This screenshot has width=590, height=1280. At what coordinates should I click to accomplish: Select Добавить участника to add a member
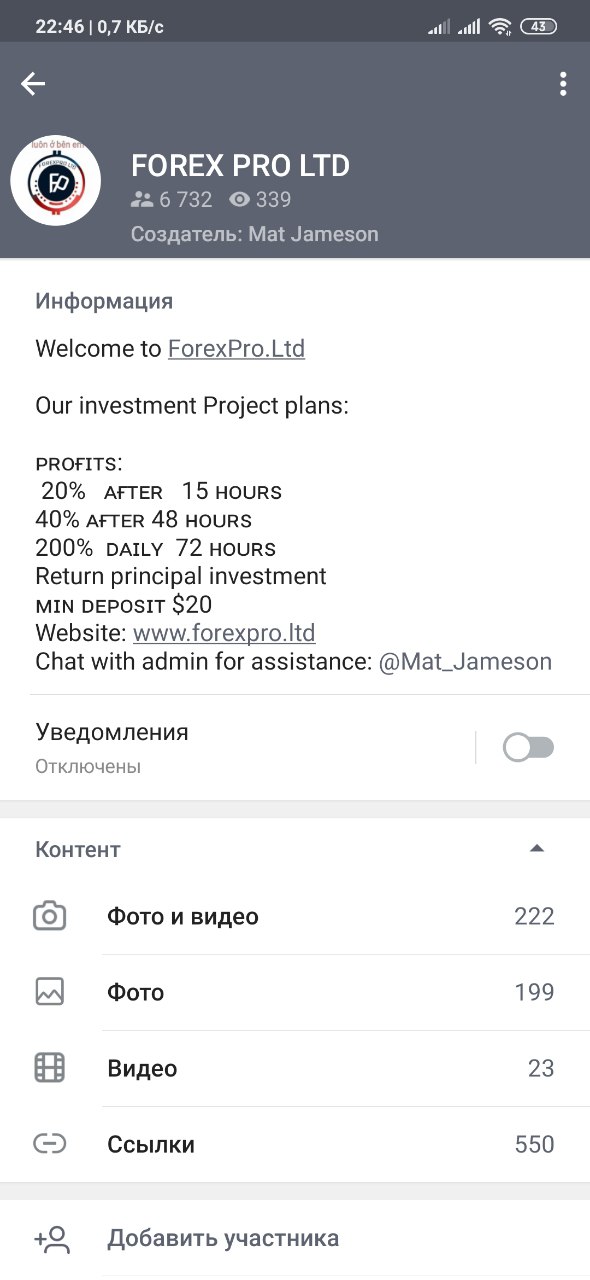pos(295,1239)
